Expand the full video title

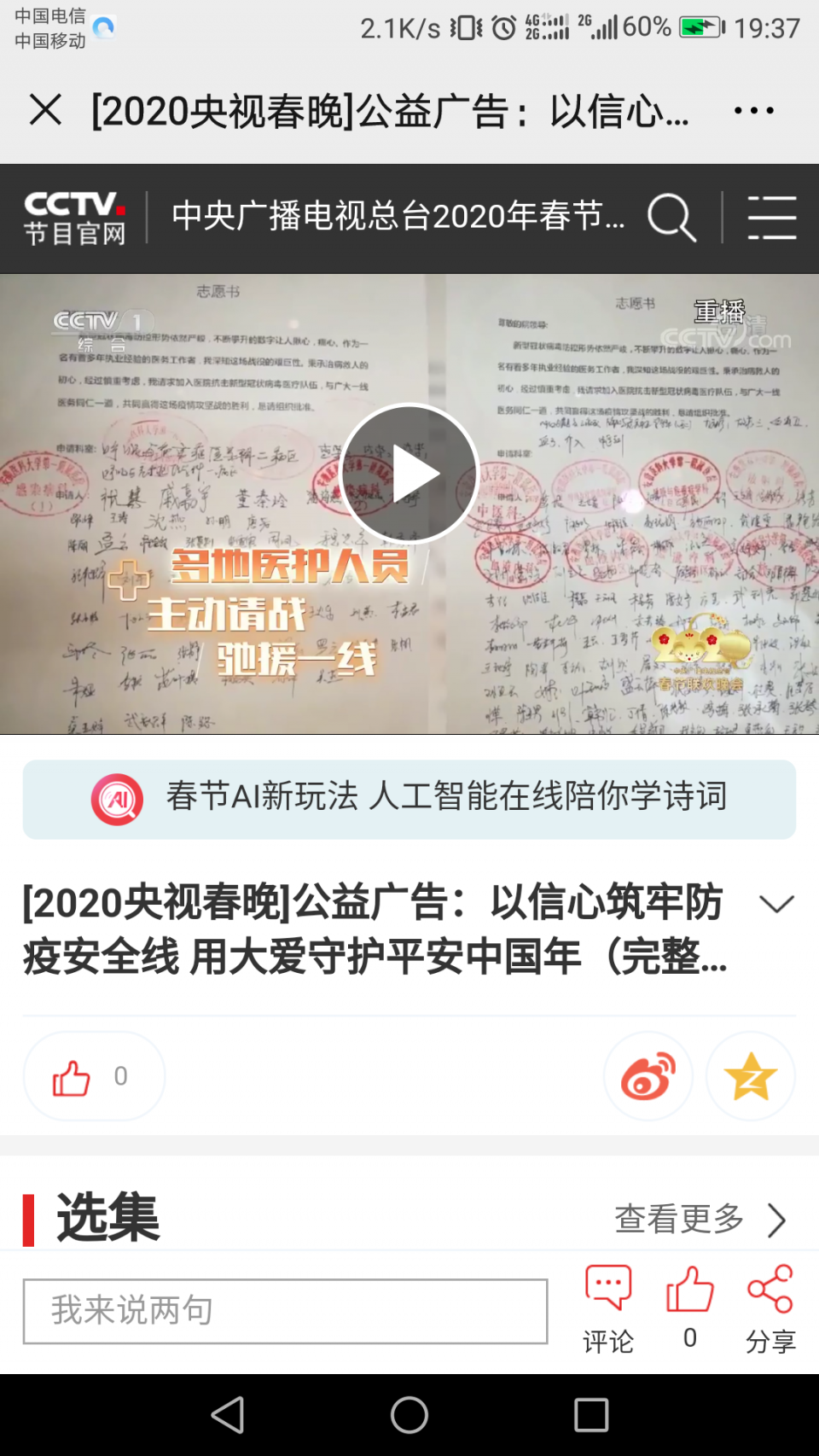point(776,905)
